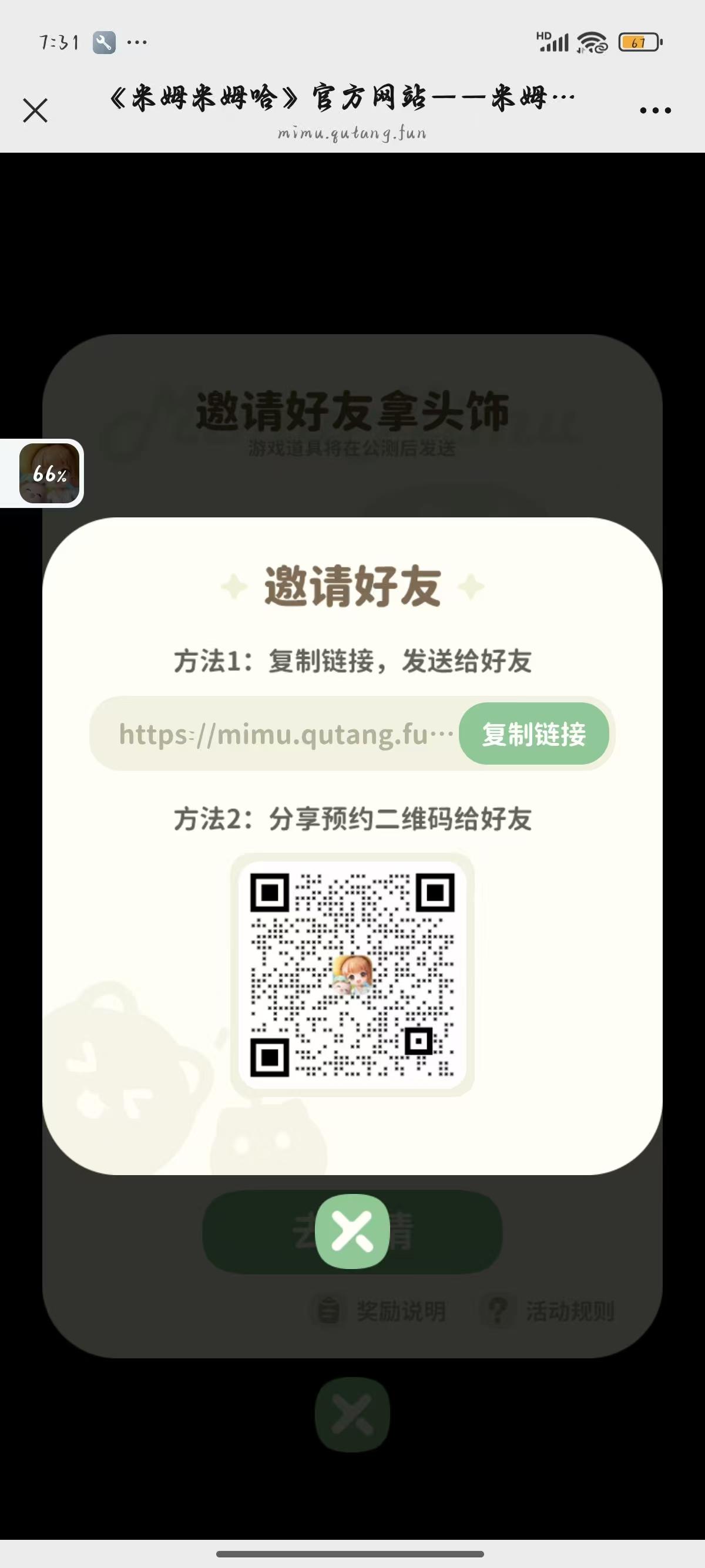Viewport: 705px width, 1568px height.
Task: Tap the mimu.qutang.fun site link
Action: [x=352, y=134]
